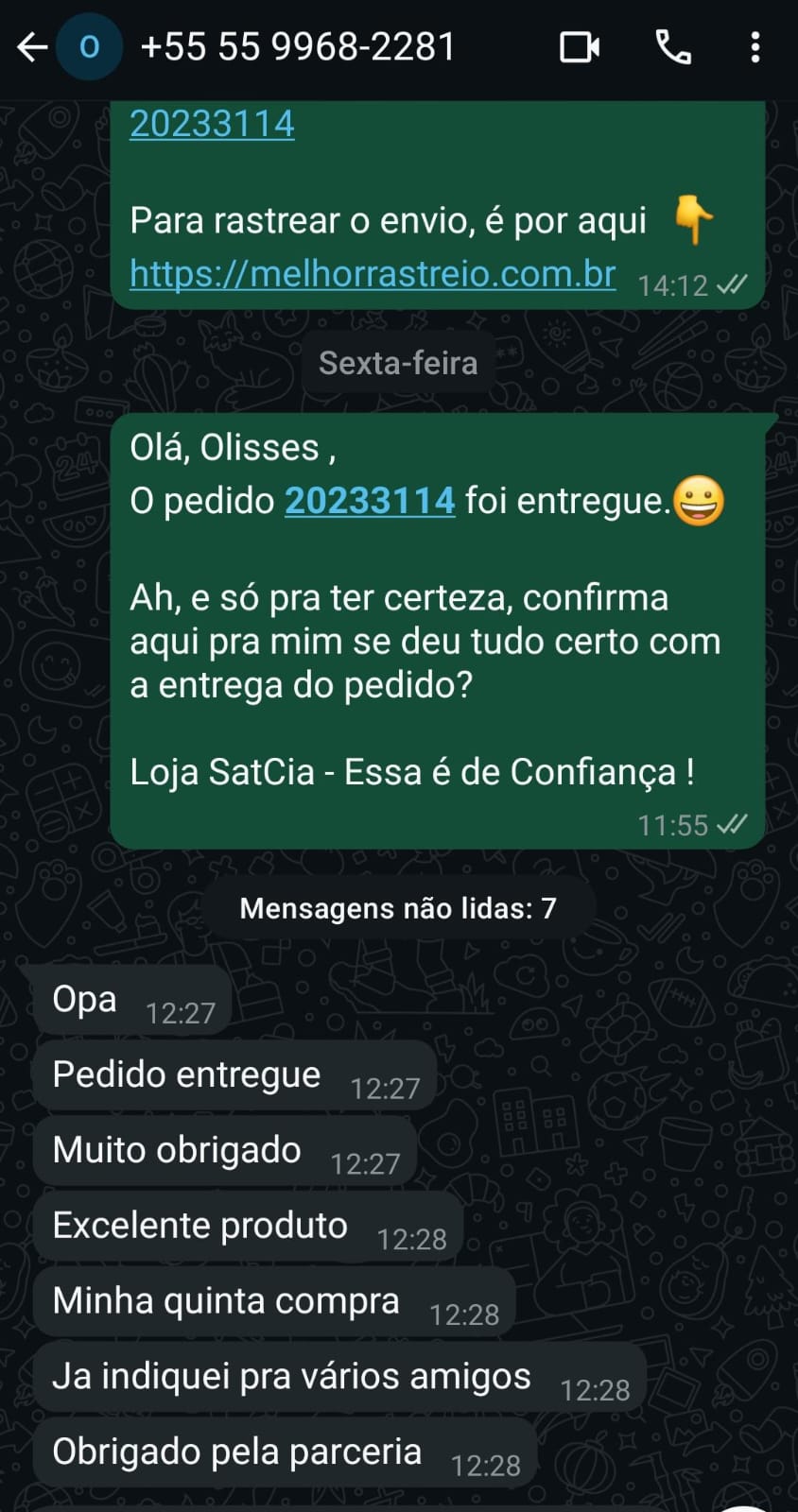798x1512 pixels.
Task: Go back to the chat list
Action: tap(32, 47)
